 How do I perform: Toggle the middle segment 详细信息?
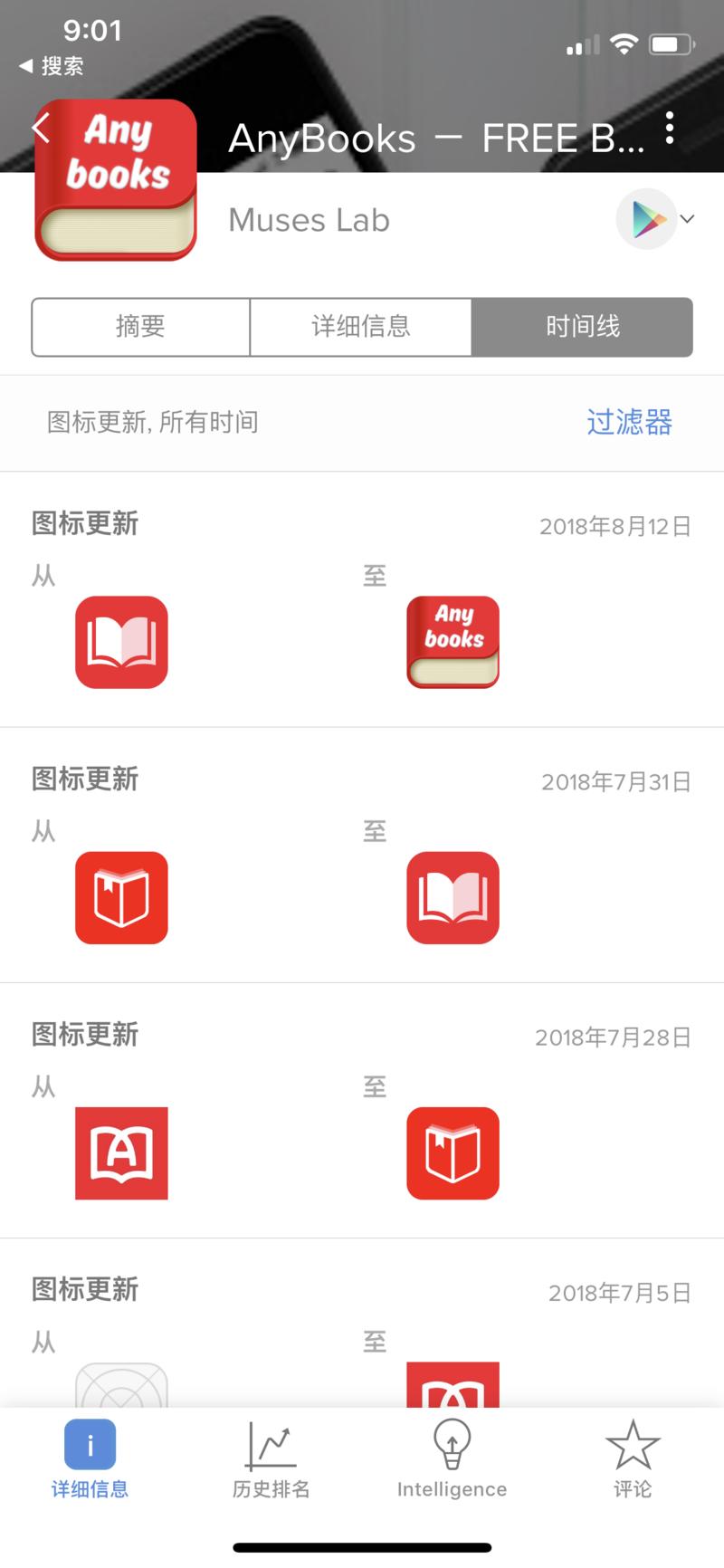click(361, 327)
